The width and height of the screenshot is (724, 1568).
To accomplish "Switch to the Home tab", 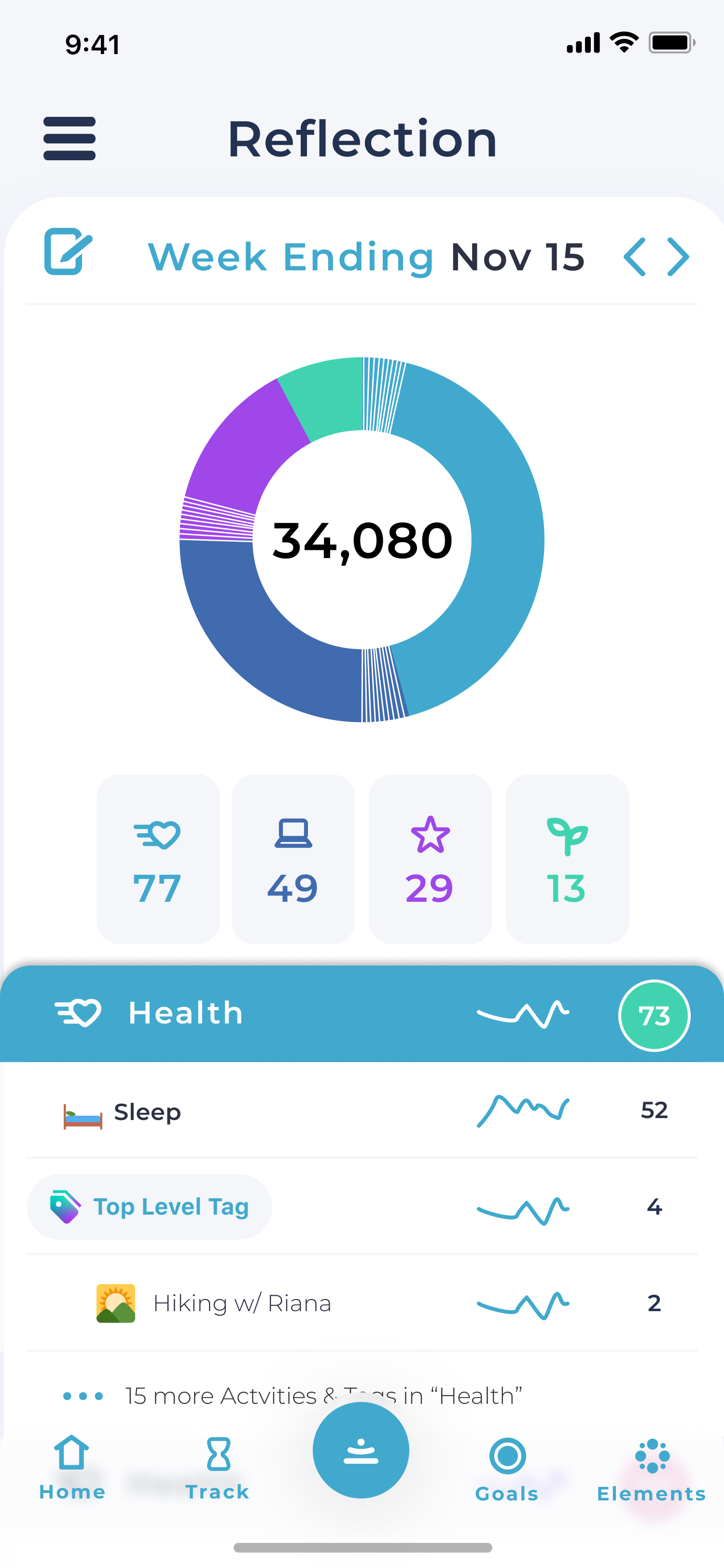I will coord(72,1467).
